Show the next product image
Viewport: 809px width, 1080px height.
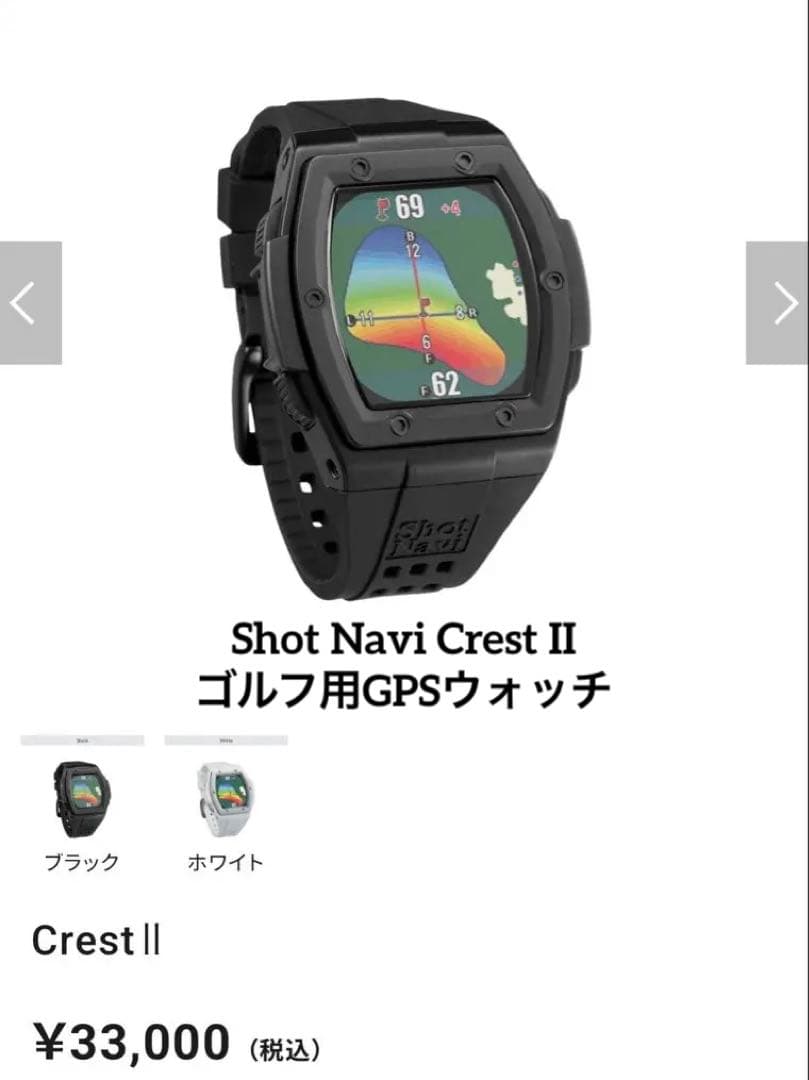pyautogui.click(x=777, y=303)
